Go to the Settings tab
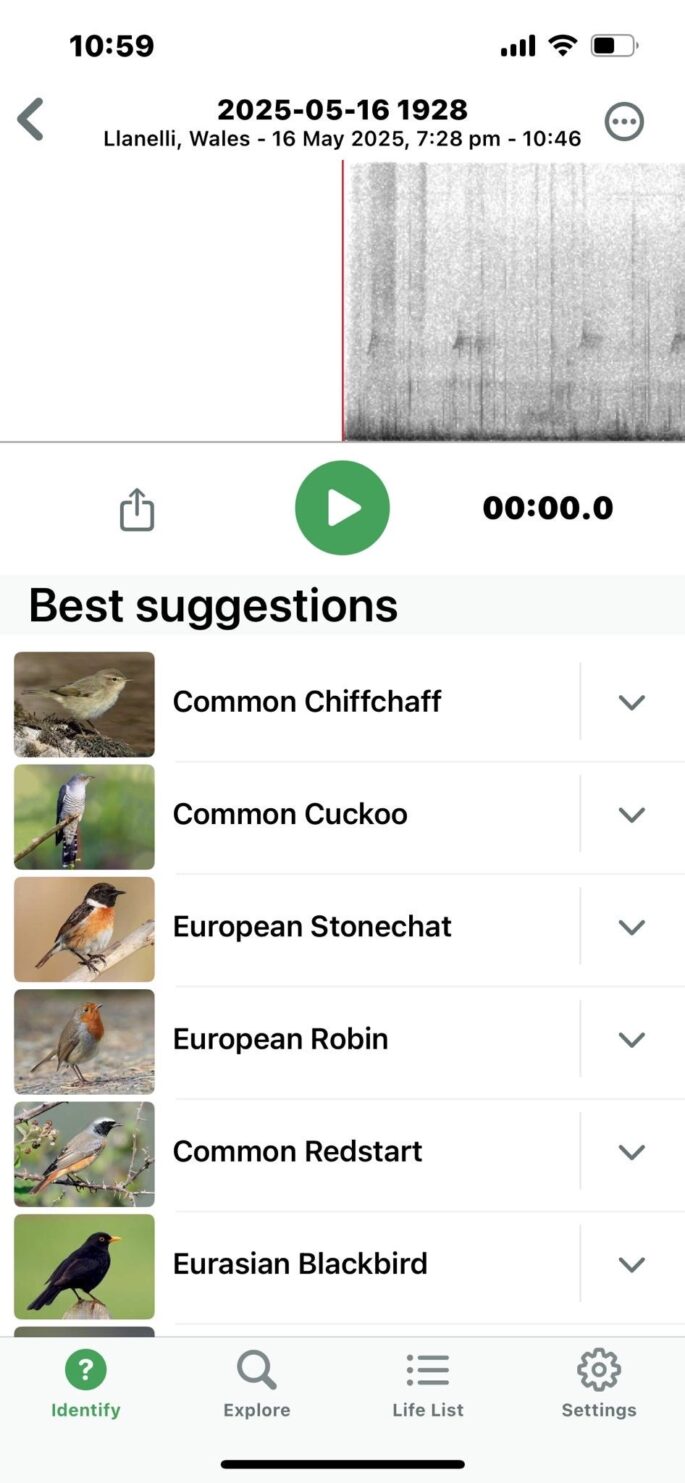The image size is (685, 1483). click(599, 1384)
